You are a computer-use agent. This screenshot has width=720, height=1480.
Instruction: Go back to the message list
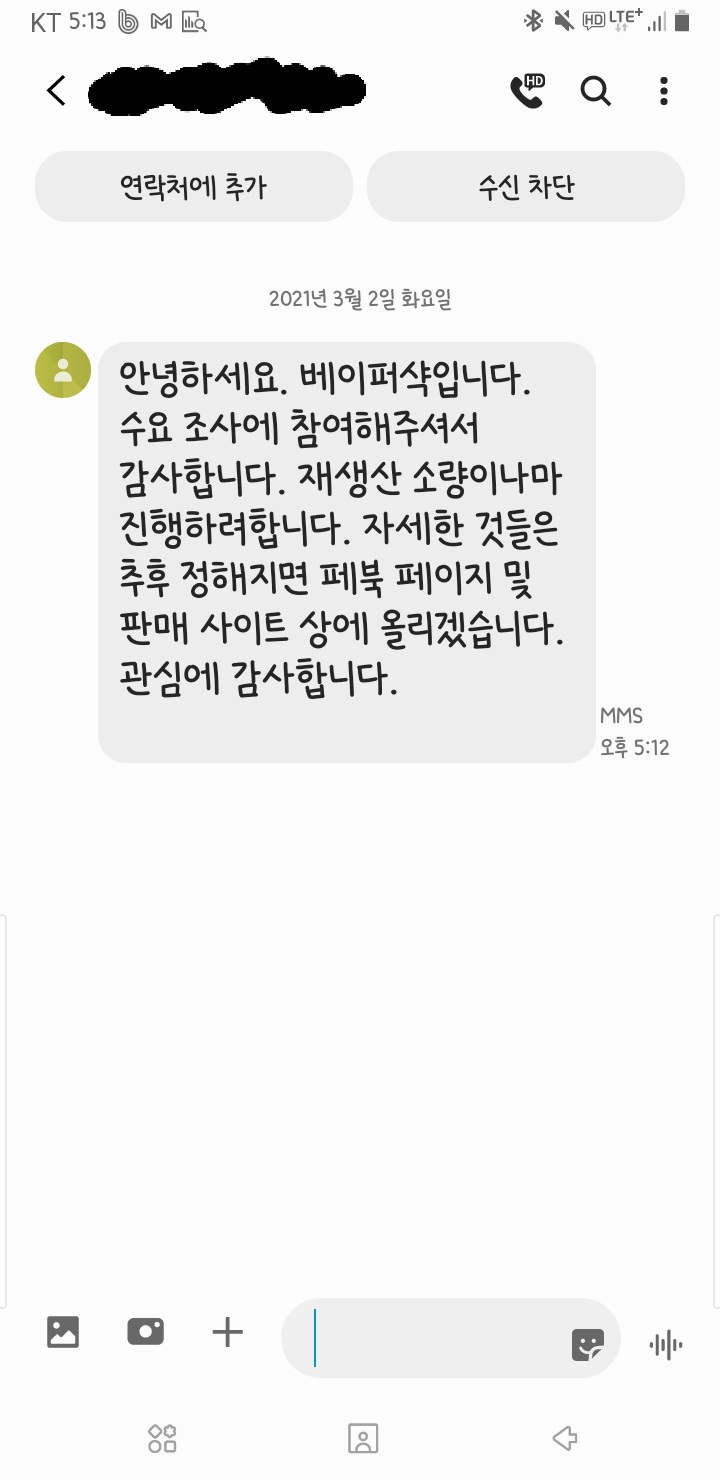coord(56,91)
